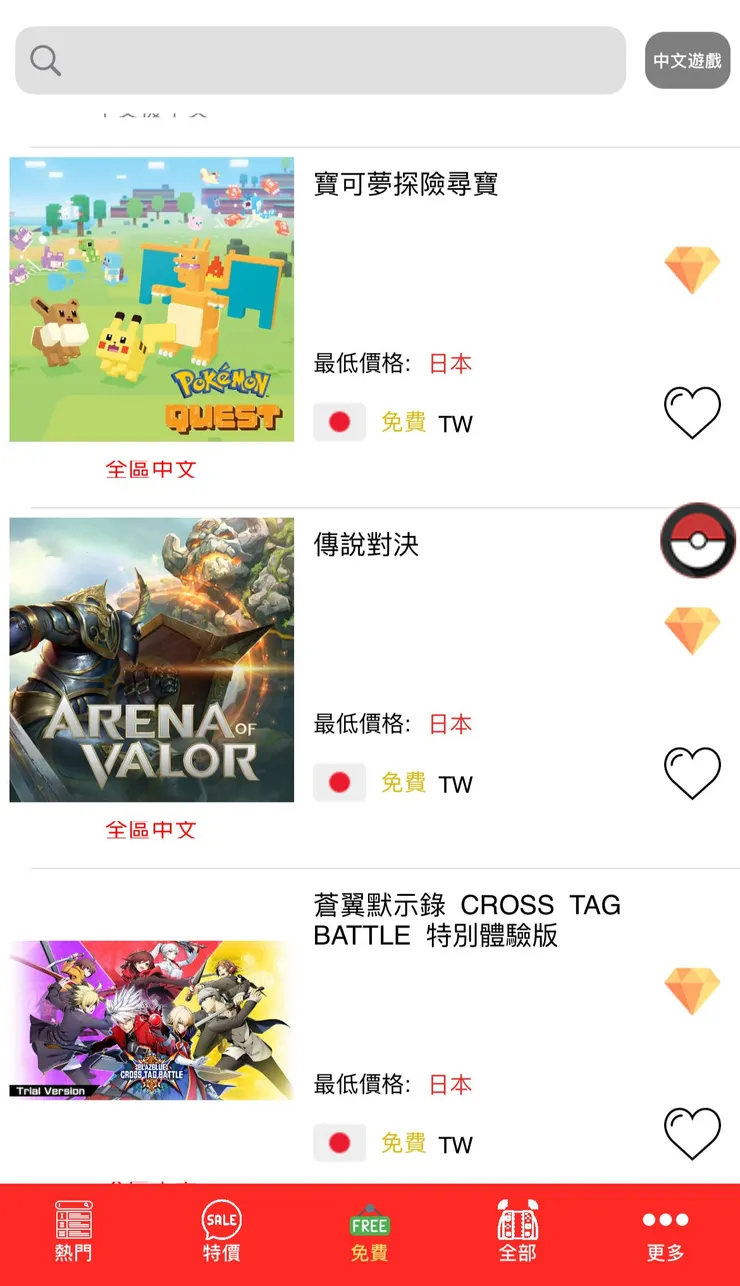Tap the search magnifier icon
This screenshot has height=1286, width=740.
(x=44, y=61)
